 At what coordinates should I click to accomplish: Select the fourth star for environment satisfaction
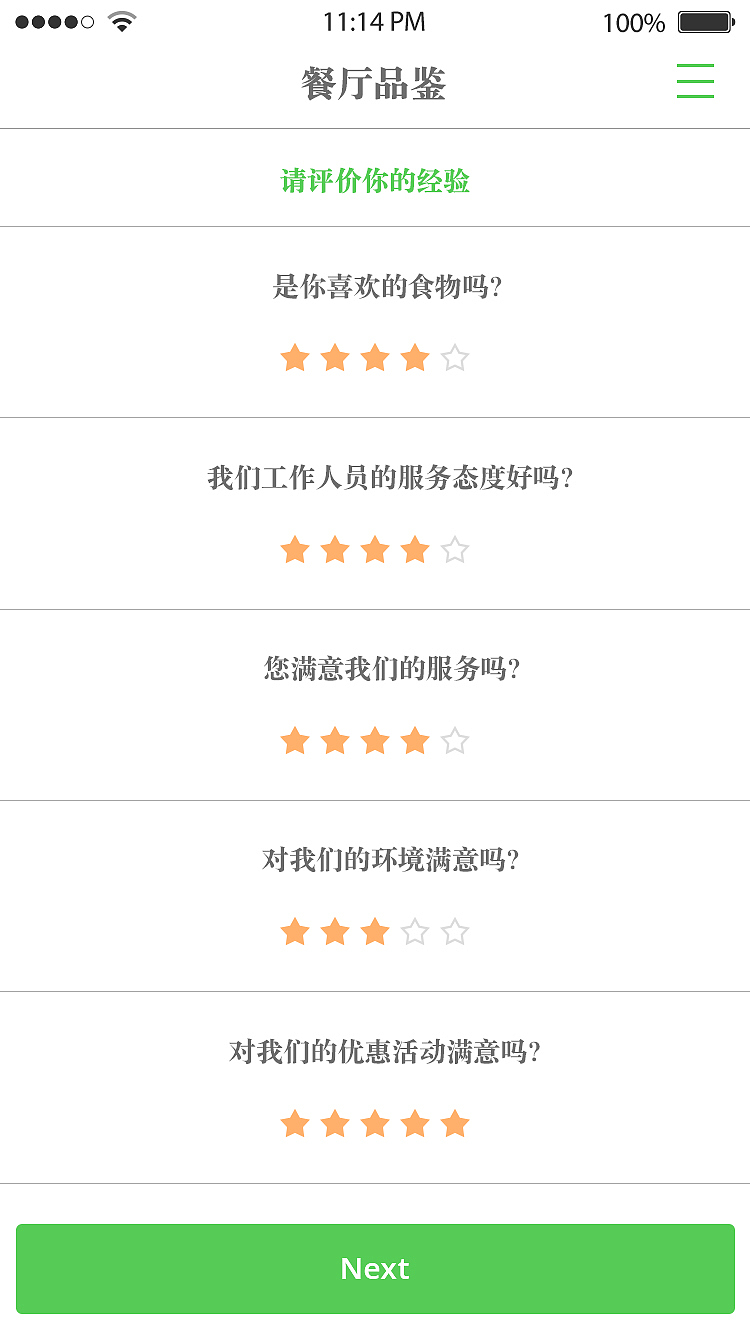[x=414, y=931]
